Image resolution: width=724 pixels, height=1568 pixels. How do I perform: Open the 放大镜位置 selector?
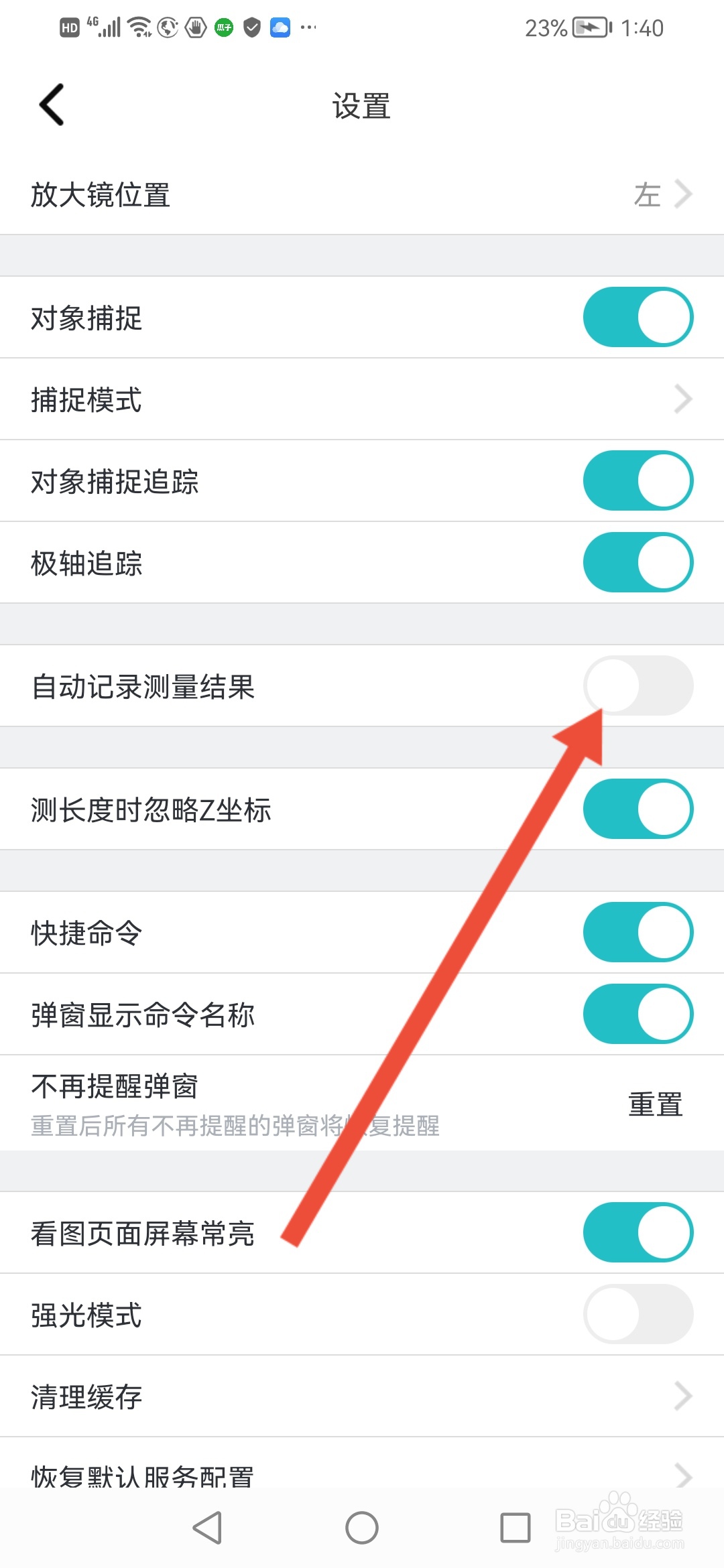coord(362,195)
